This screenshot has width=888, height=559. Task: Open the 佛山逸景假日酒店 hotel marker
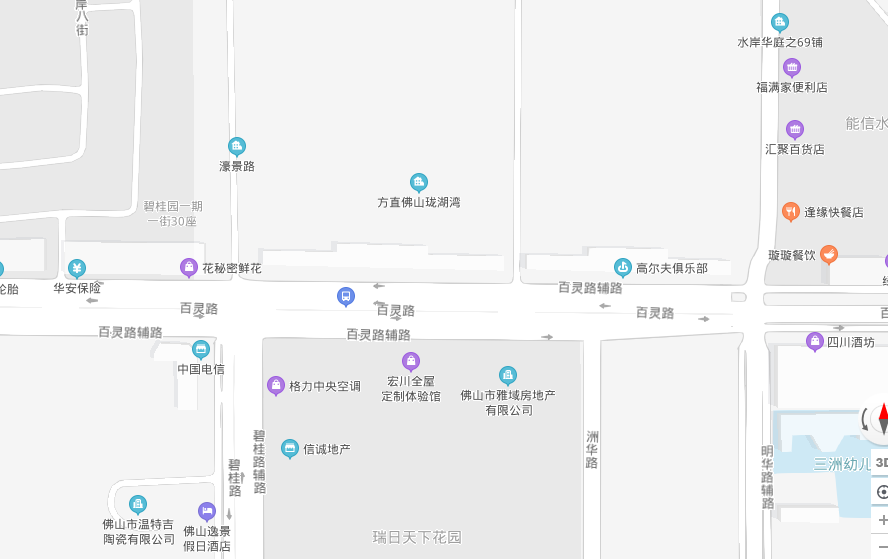(x=207, y=511)
